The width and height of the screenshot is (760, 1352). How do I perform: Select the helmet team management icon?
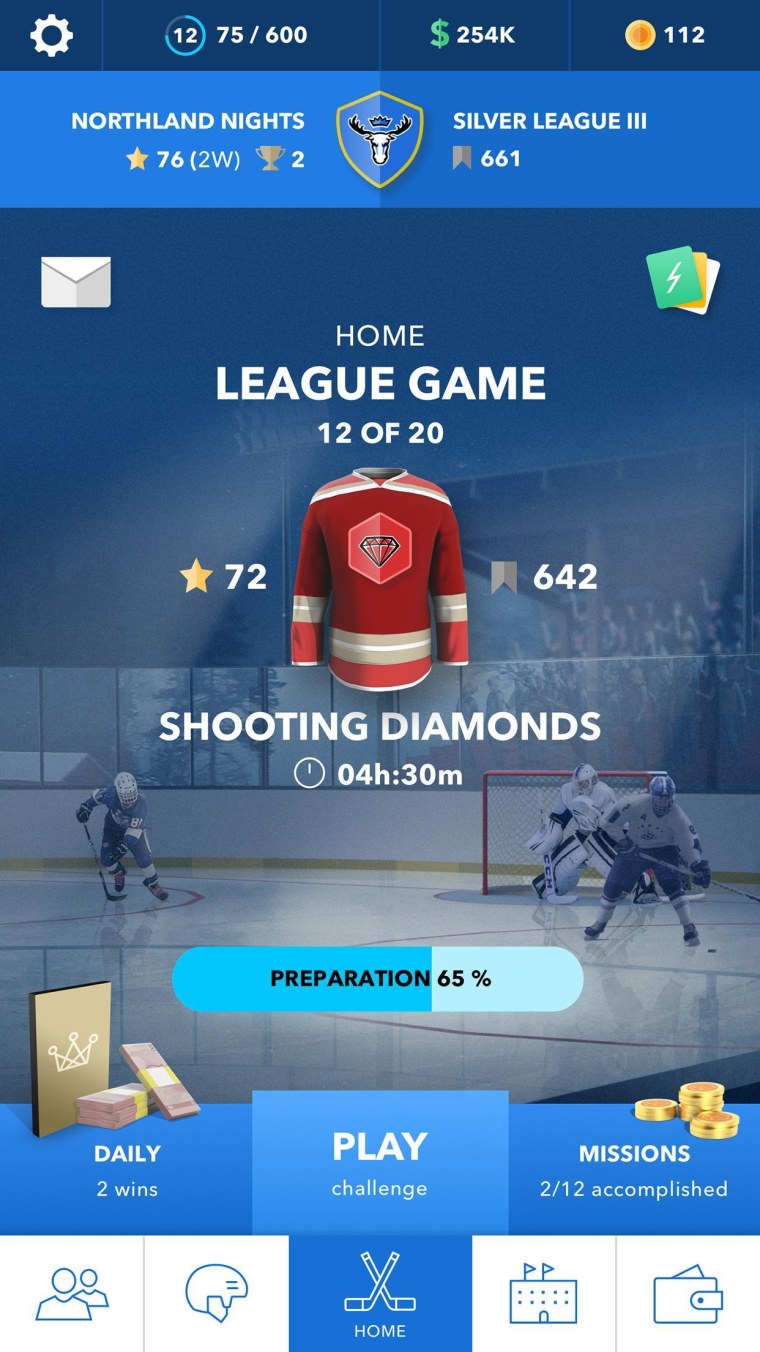coord(218,1290)
